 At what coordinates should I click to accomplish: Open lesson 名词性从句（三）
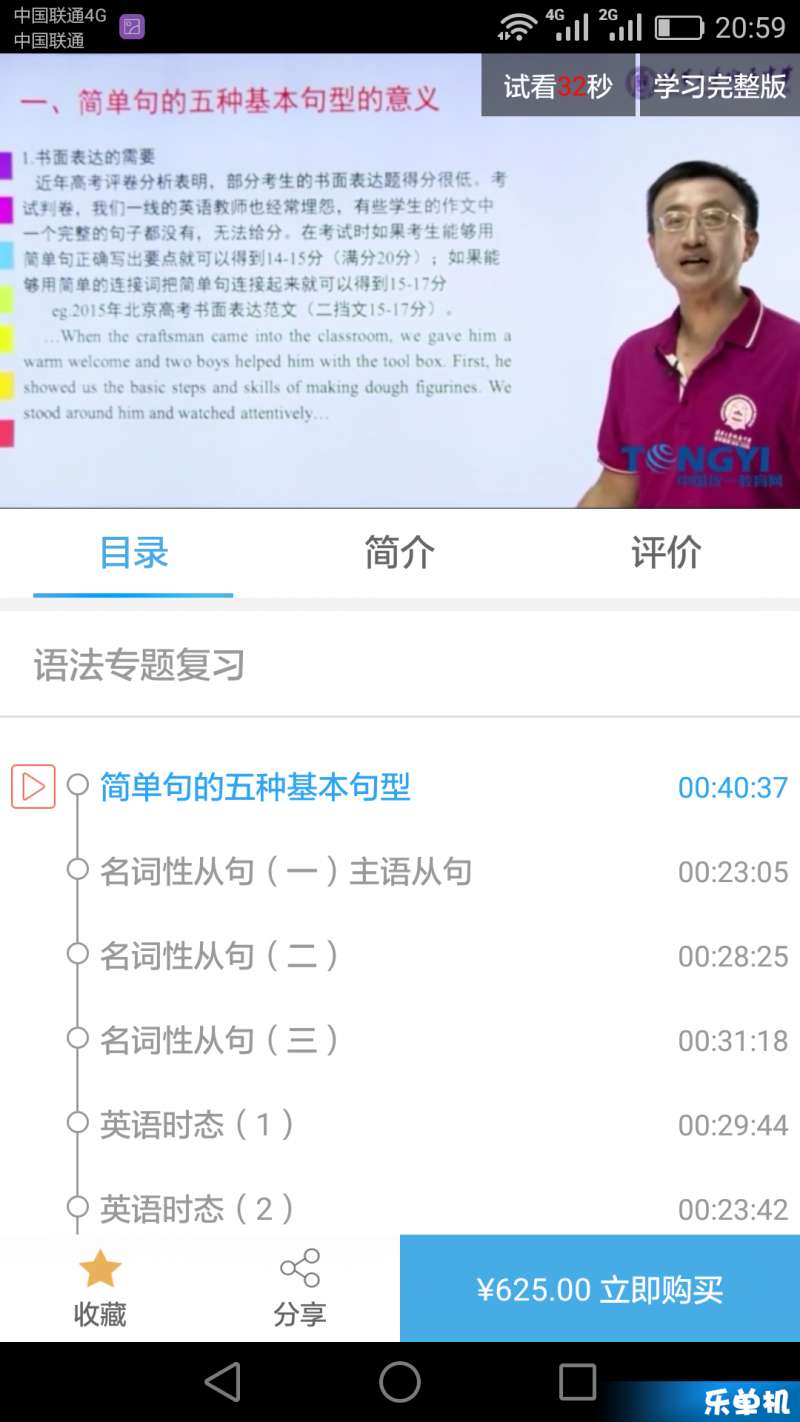pos(220,1041)
